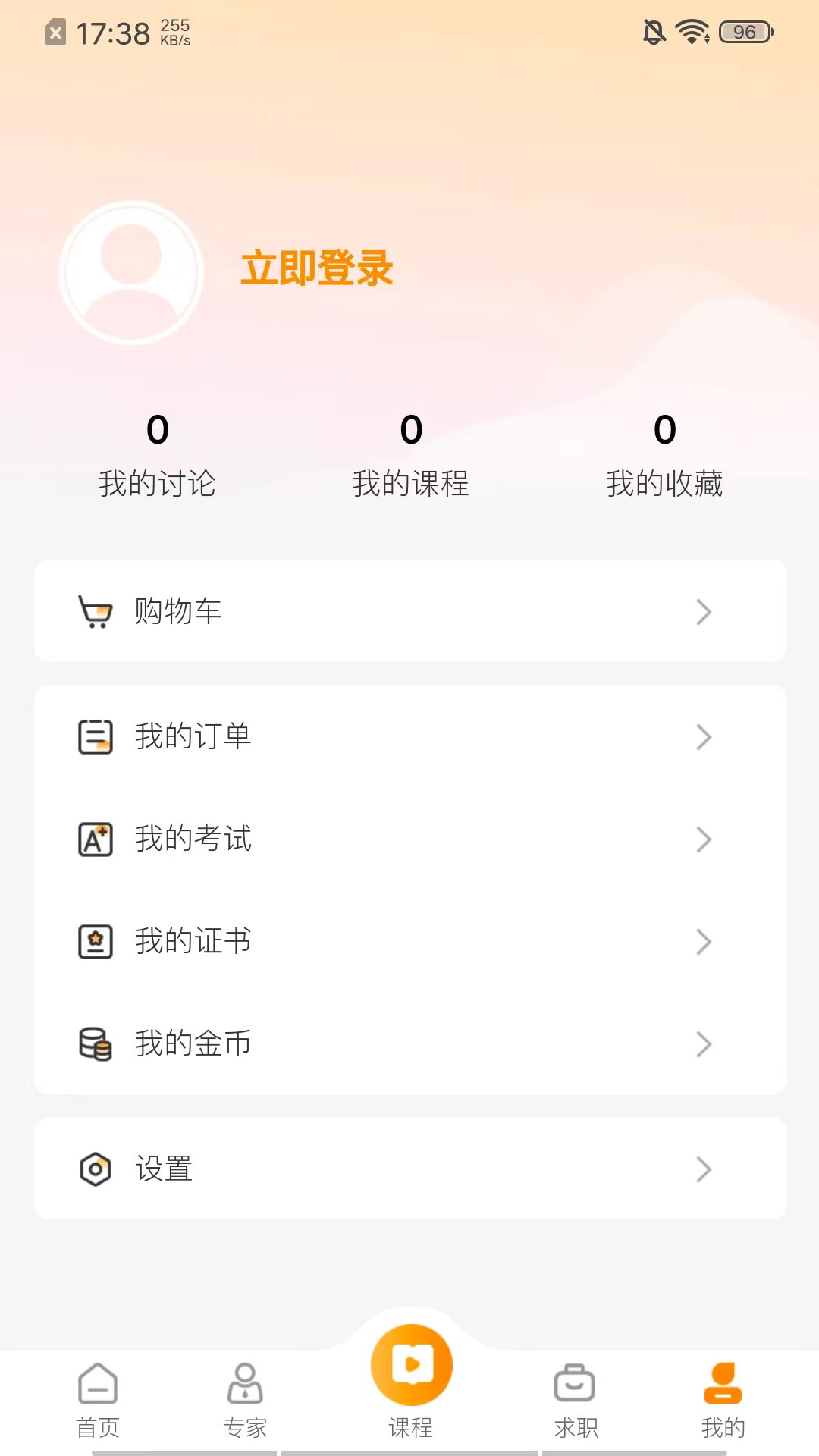Click the 我的金币 coins icon

95,1043
